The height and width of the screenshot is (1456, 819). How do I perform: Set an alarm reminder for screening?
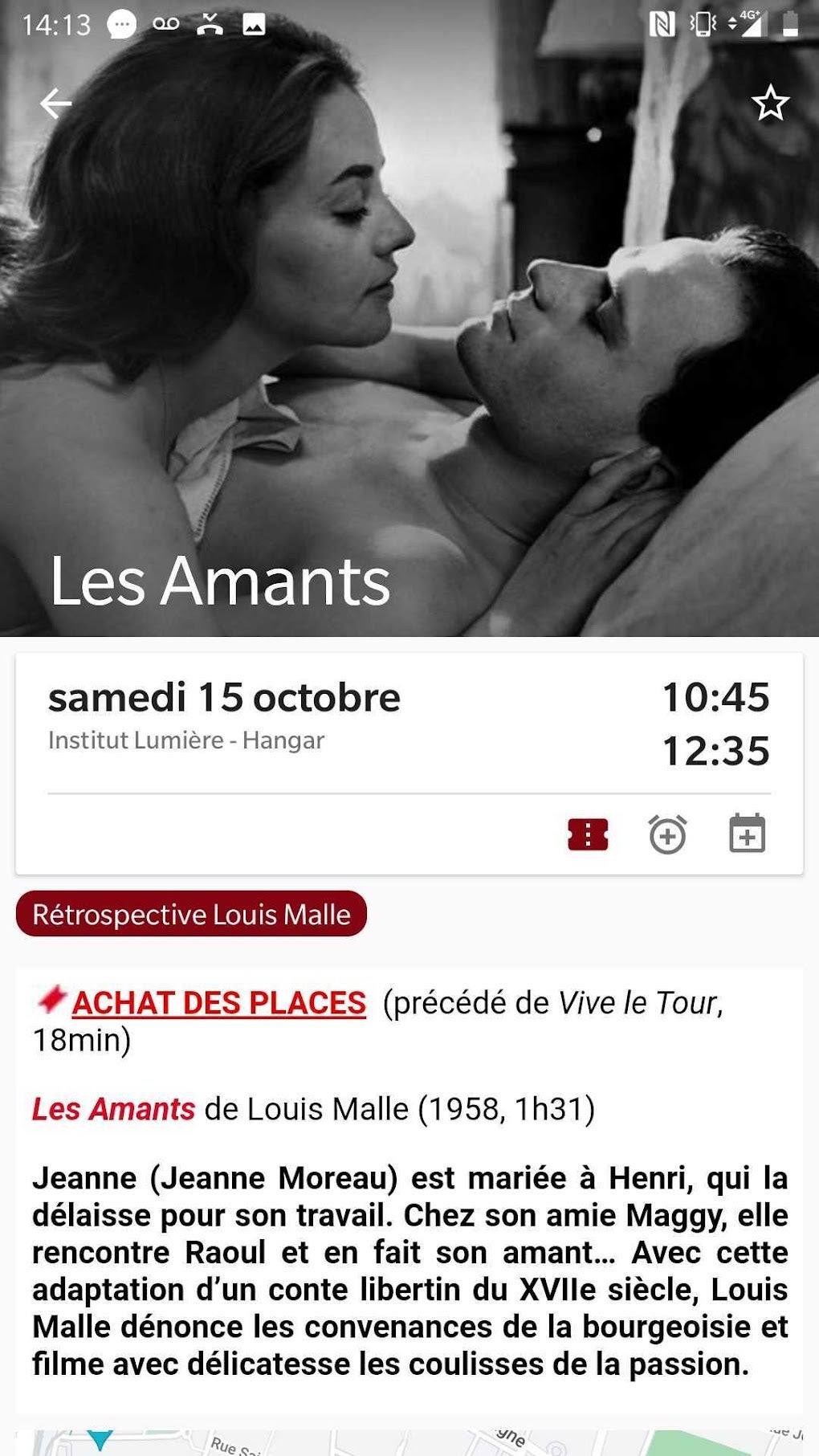tap(667, 834)
